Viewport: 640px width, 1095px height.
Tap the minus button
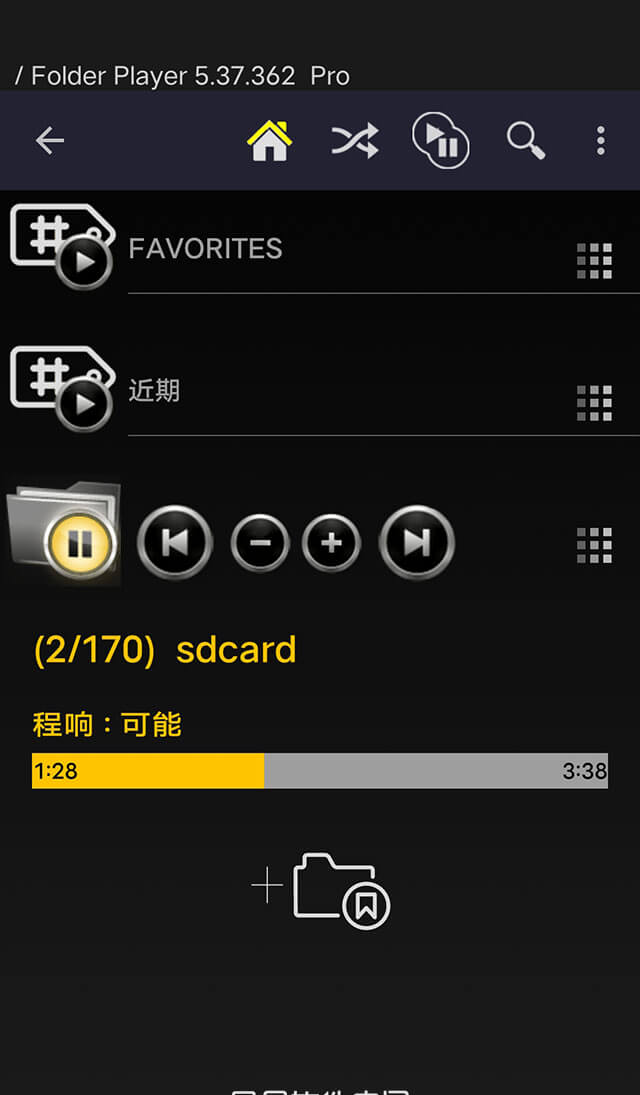(260, 543)
